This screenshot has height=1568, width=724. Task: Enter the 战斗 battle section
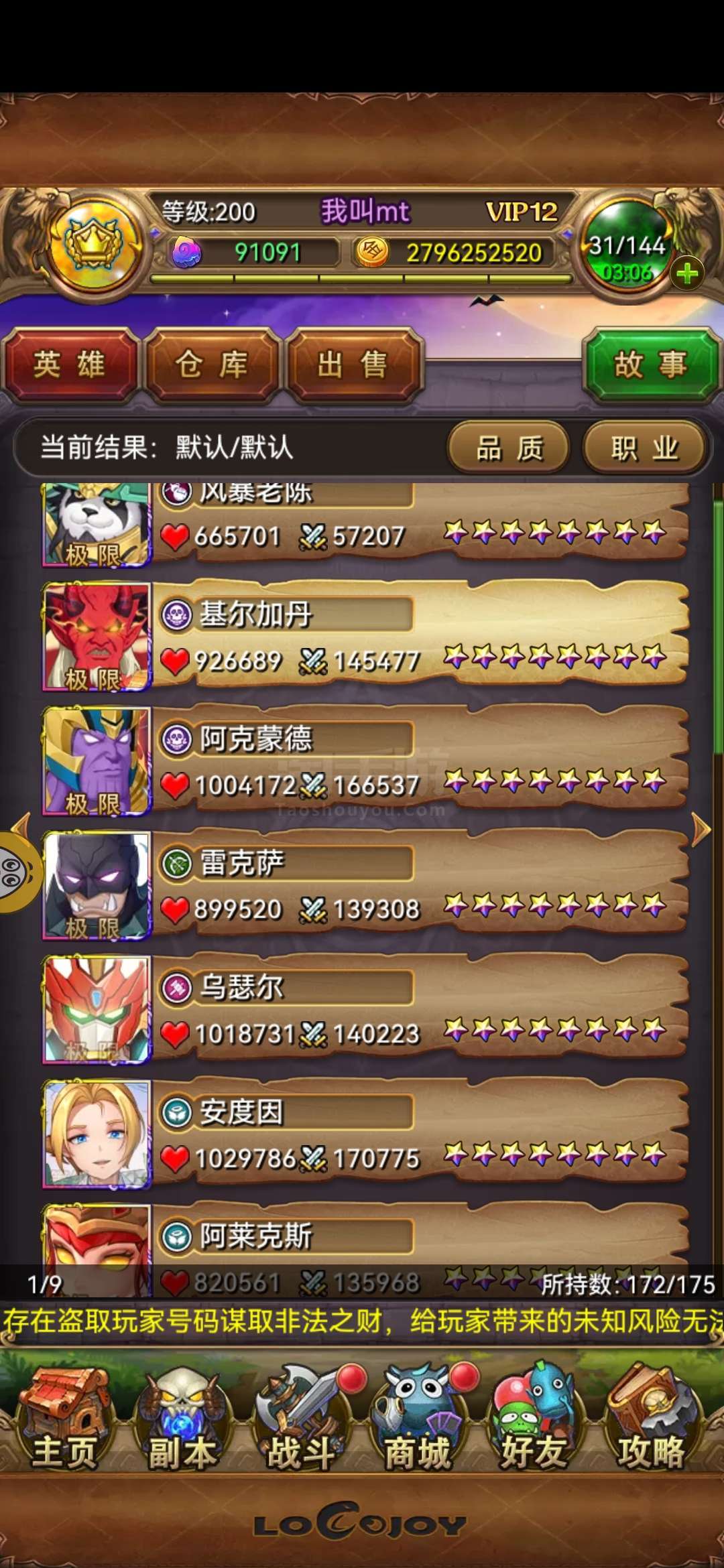(302, 1419)
